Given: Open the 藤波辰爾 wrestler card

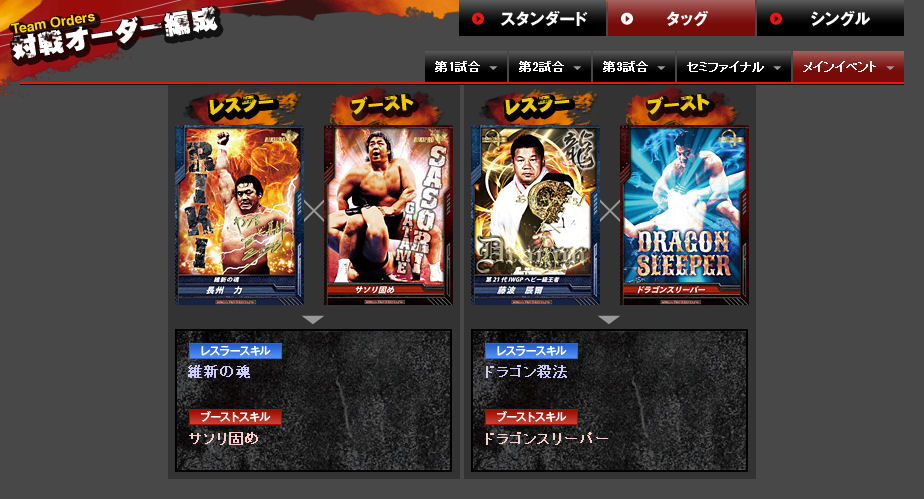Looking at the screenshot, I should coord(535,214).
